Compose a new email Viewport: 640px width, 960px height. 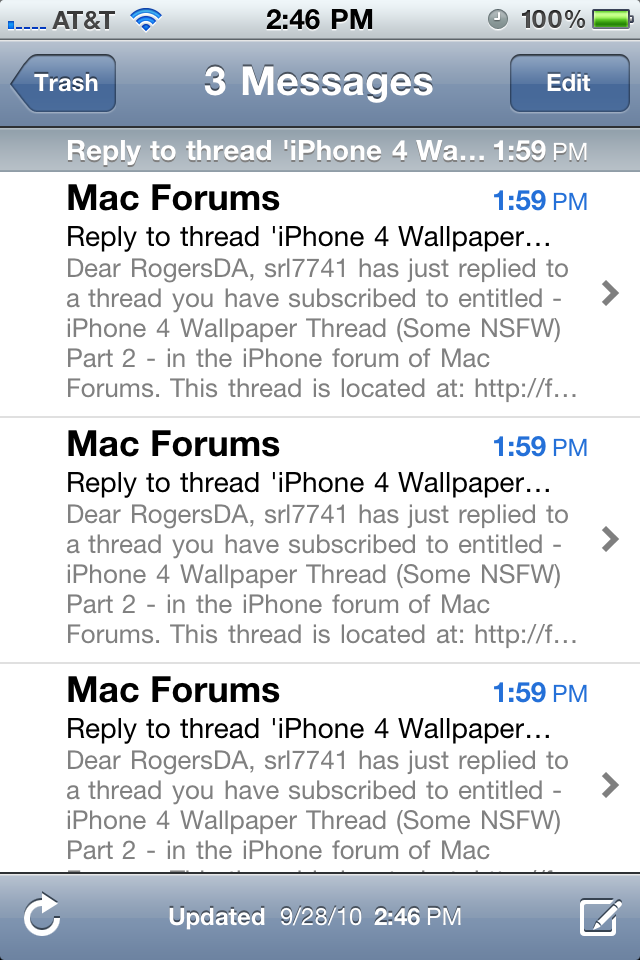pos(599,917)
